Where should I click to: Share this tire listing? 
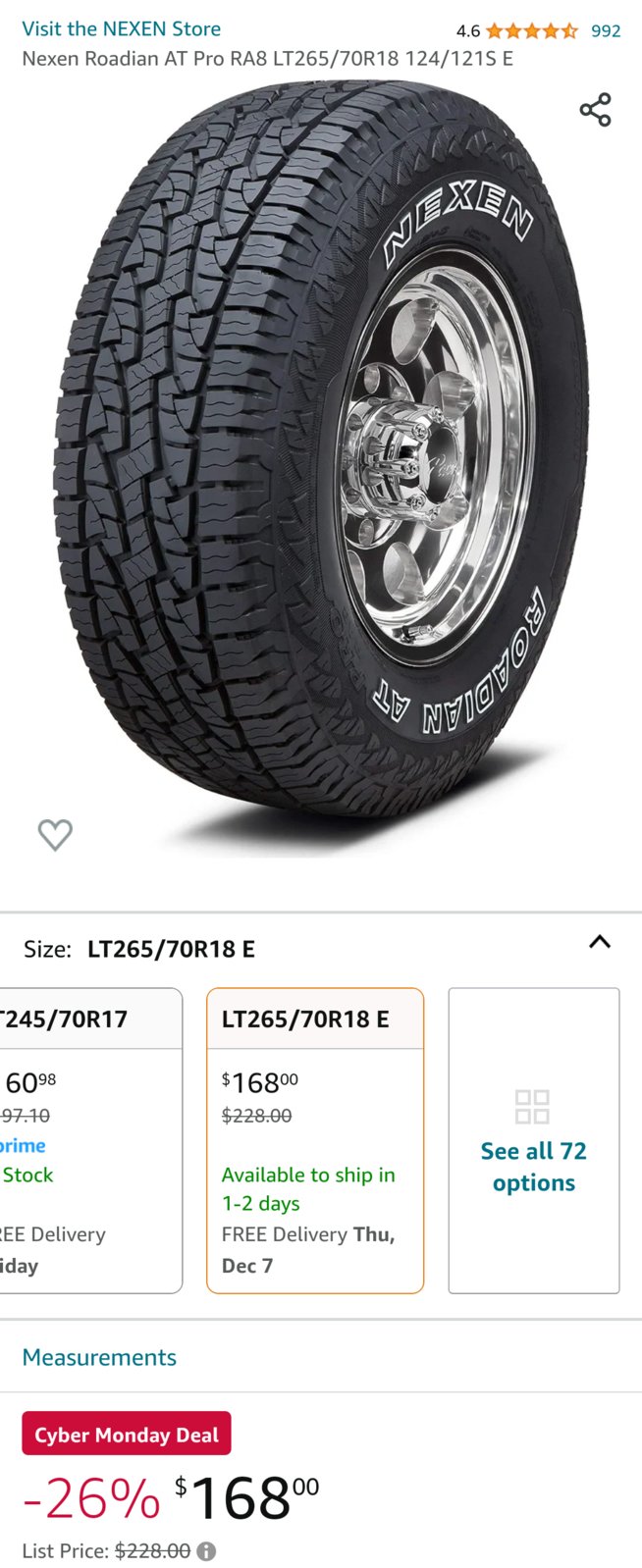(595, 110)
